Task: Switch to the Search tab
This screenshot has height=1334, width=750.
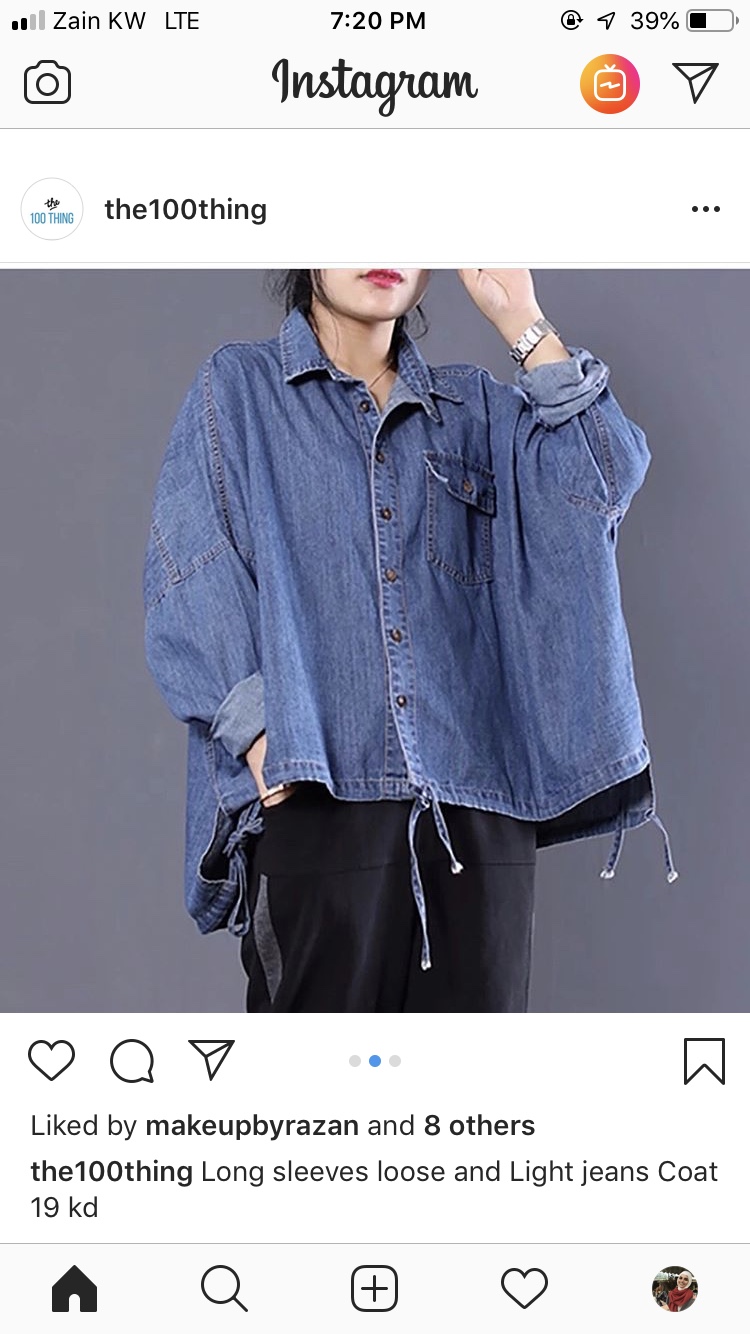Action: click(x=224, y=1289)
